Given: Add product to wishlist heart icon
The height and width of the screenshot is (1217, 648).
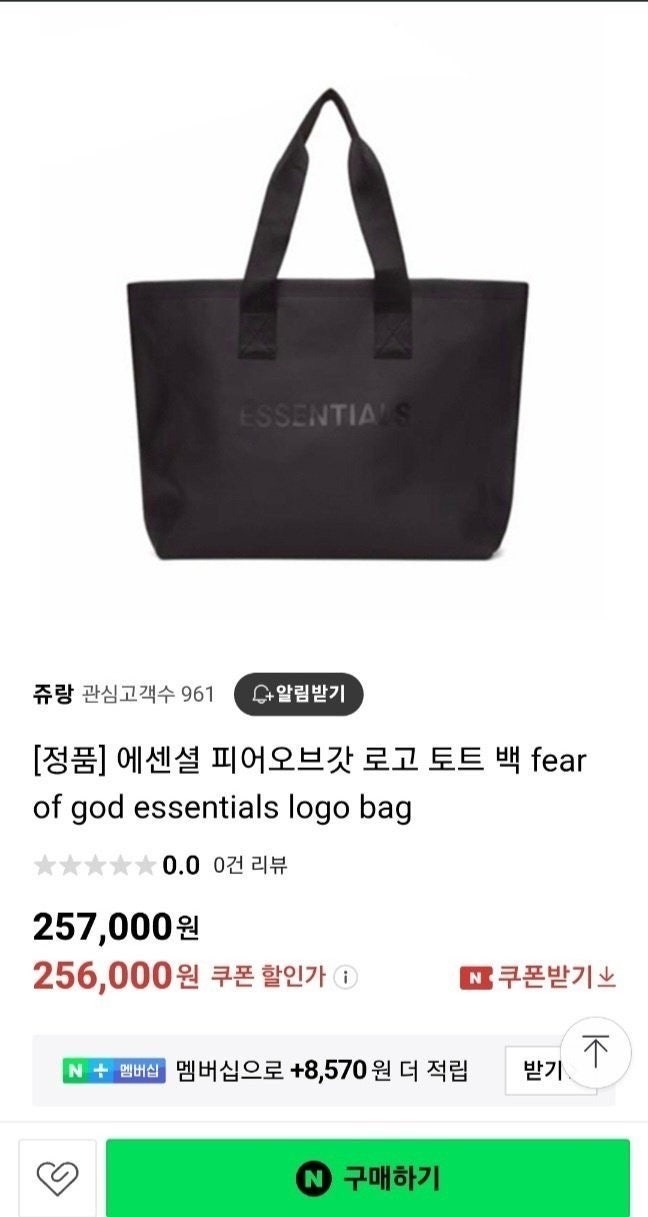Looking at the screenshot, I should click(57, 1179).
